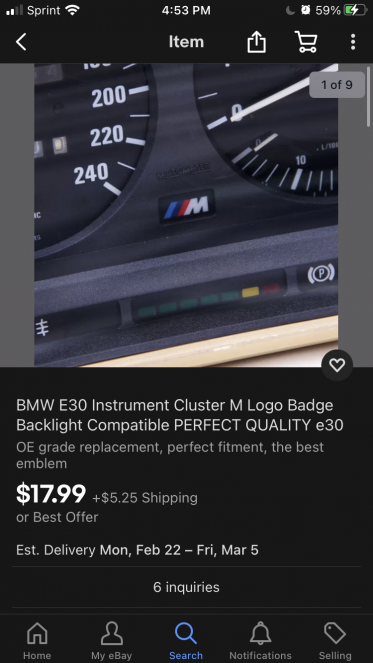
Task: Open the product photo gallery
Action: (x=186, y=215)
